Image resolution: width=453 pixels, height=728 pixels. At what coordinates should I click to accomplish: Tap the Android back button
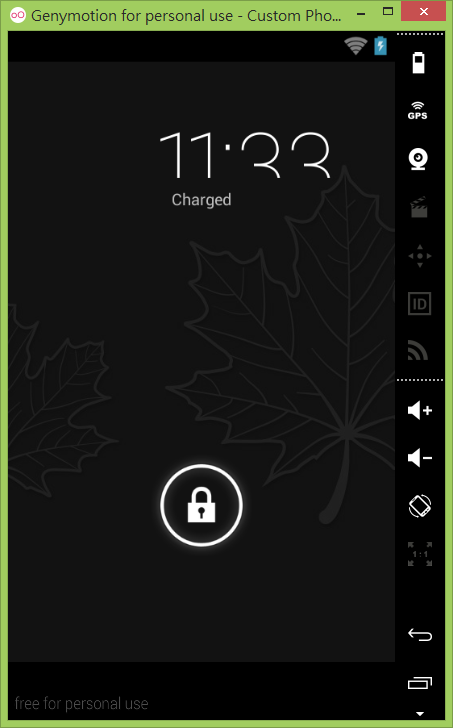(x=420, y=634)
